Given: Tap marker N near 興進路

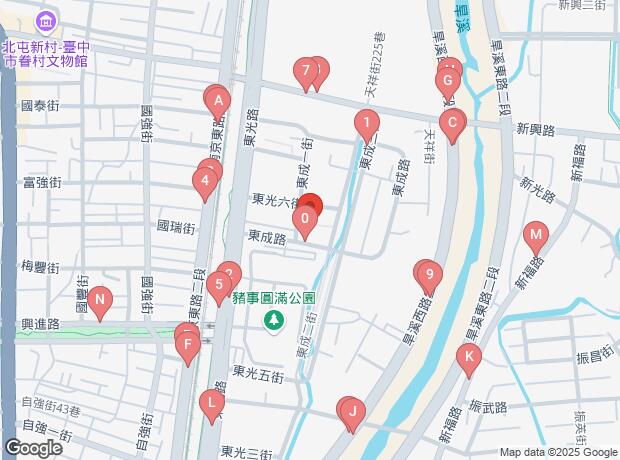Looking at the screenshot, I should 98,300.
